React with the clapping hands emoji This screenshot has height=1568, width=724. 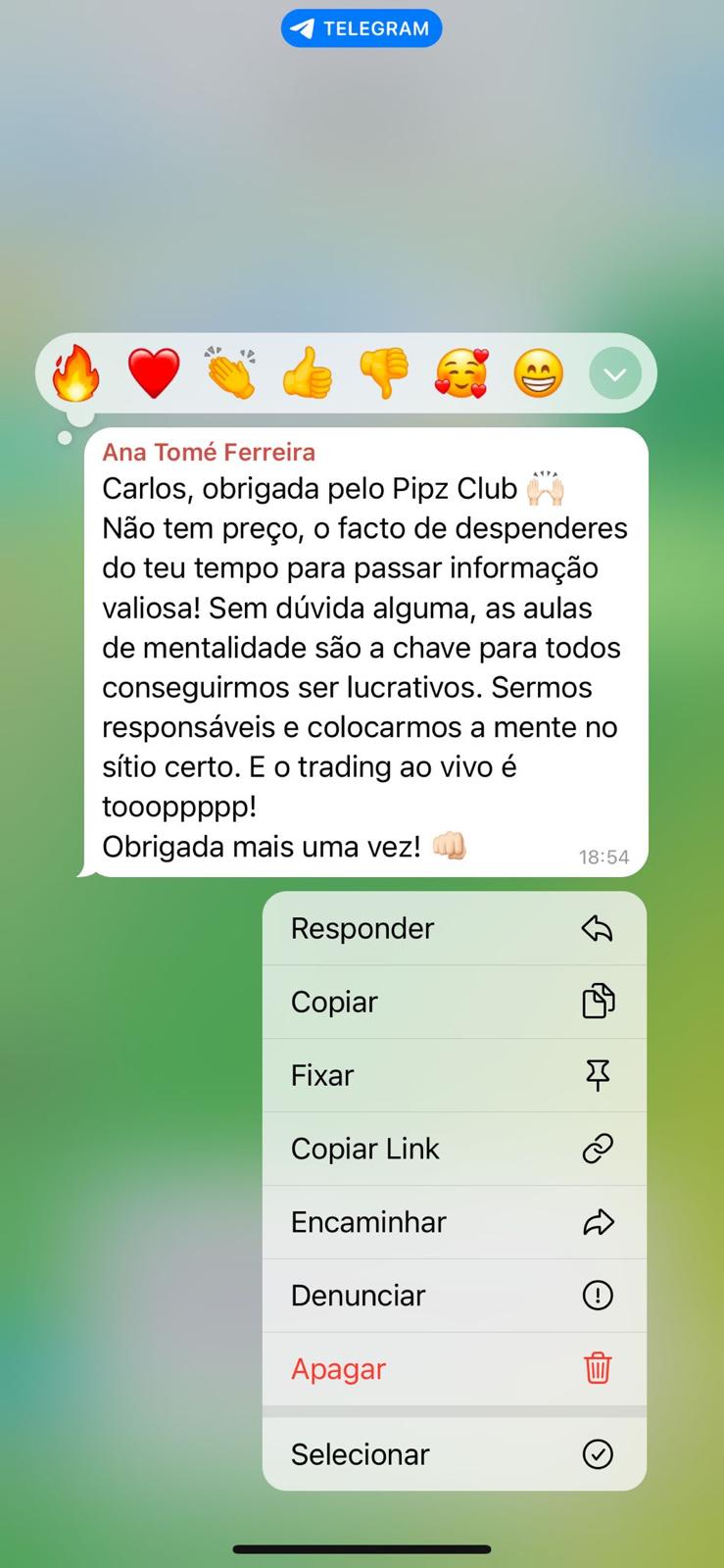tap(231, 373)
